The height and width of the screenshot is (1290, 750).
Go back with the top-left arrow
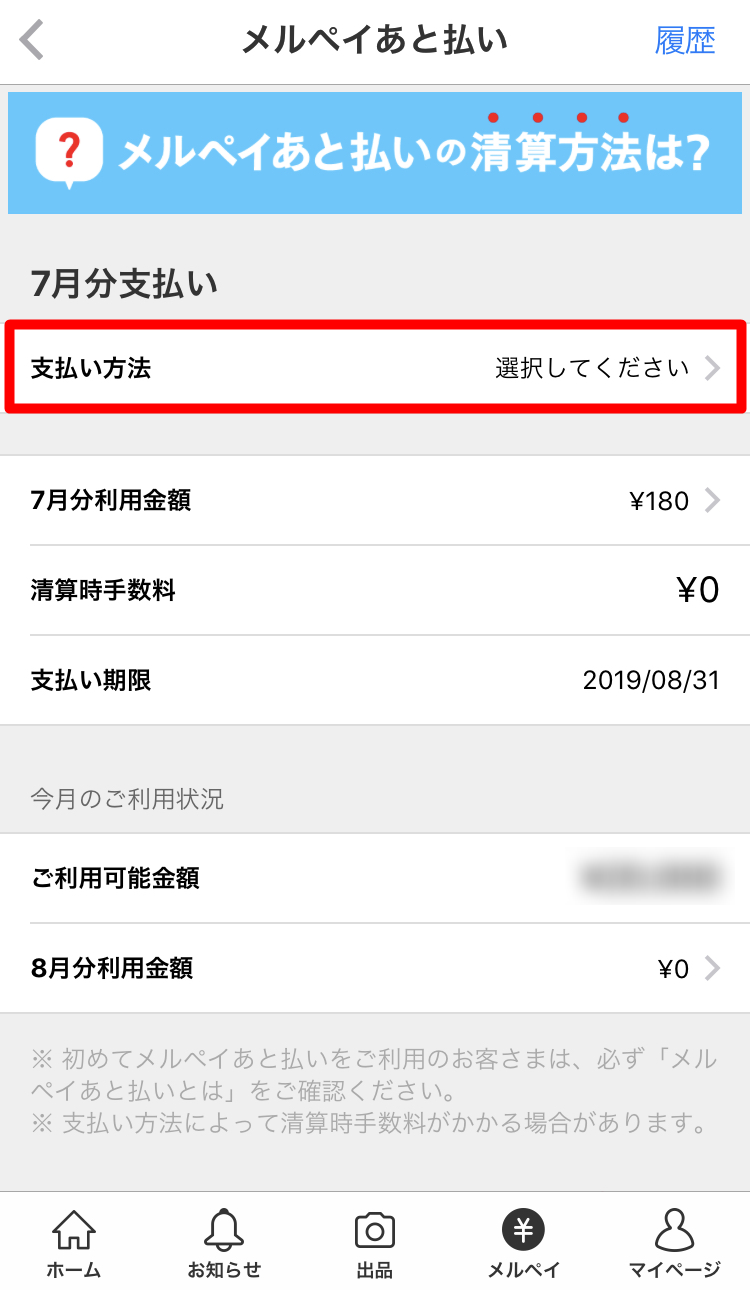(x=33, y=41)
